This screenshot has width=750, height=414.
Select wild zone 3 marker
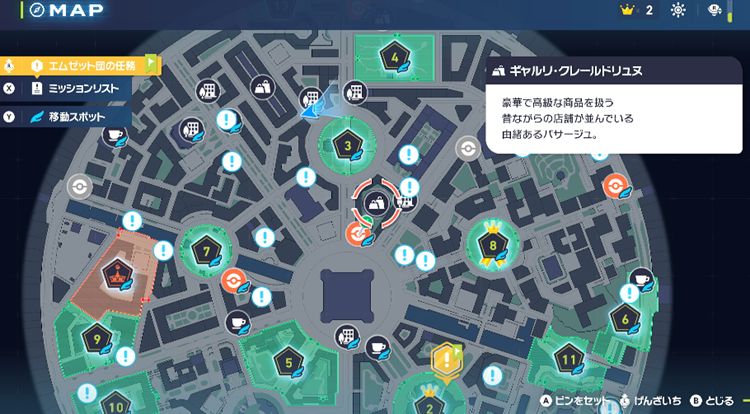point(348,146)
